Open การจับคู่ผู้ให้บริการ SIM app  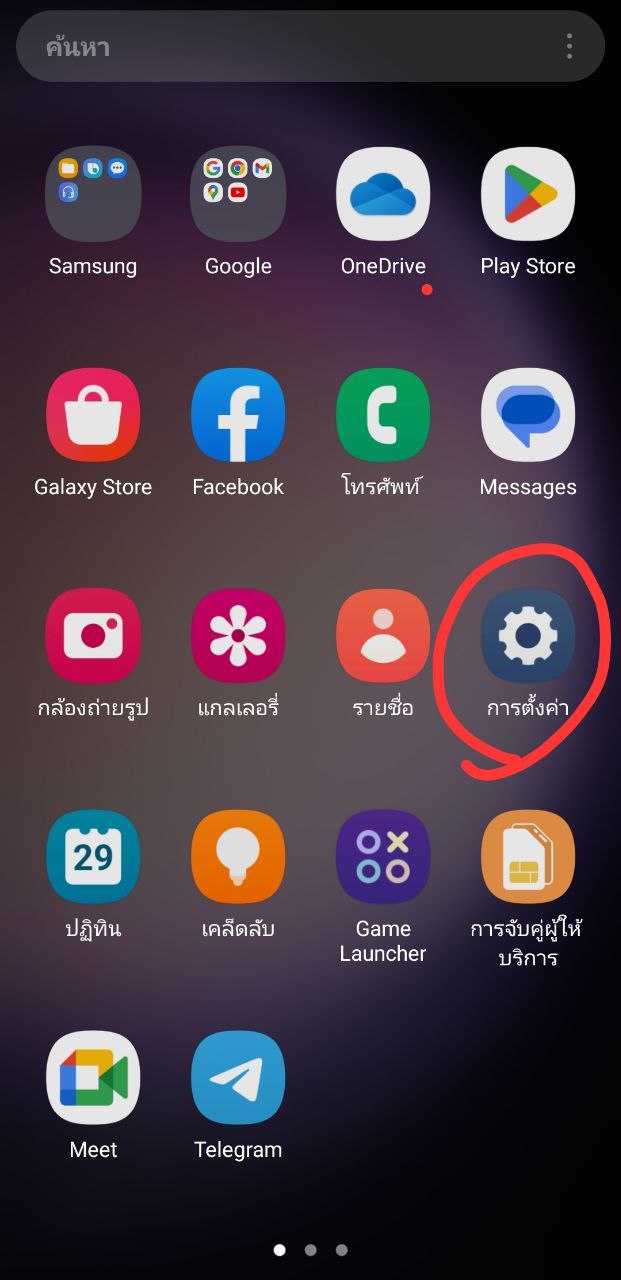[x=528, y=857]
